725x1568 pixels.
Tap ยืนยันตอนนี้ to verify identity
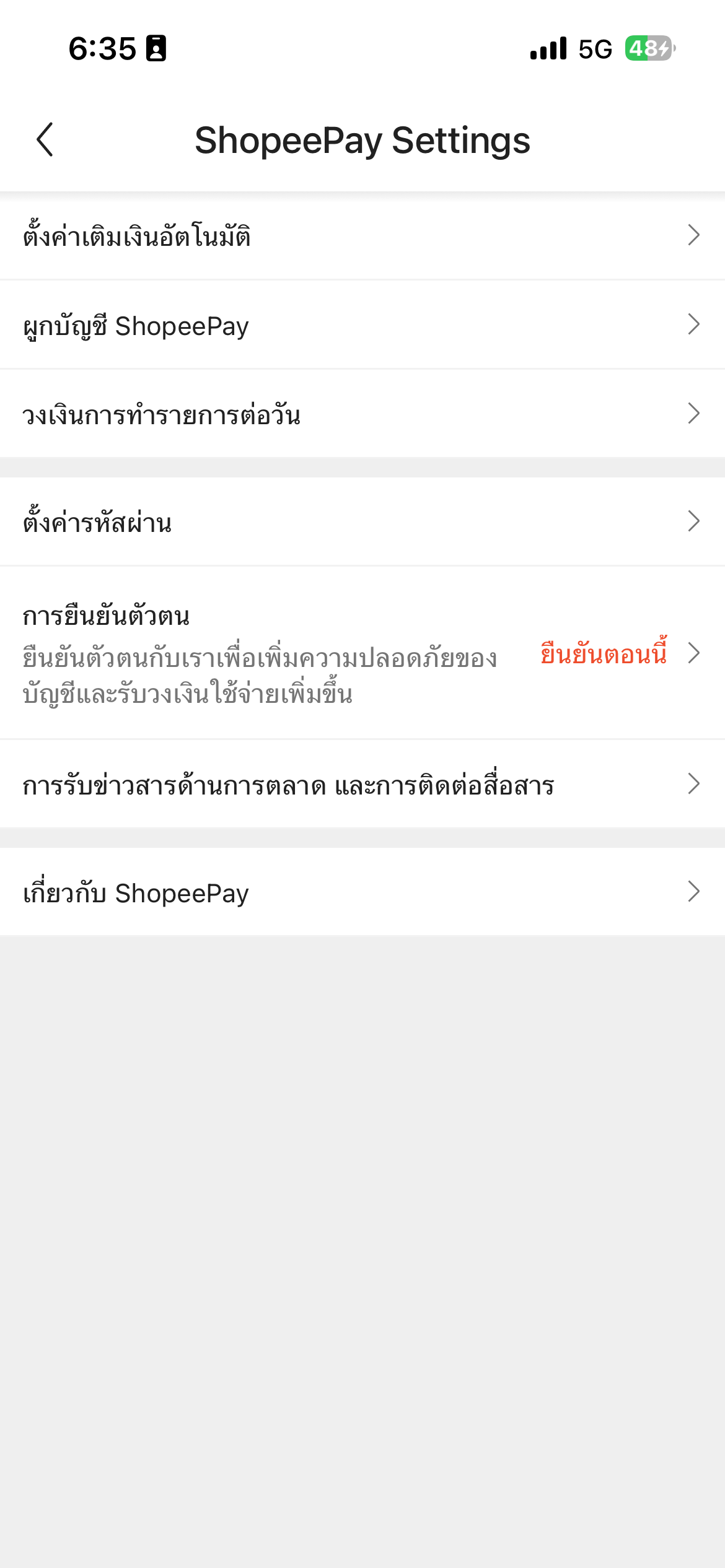tap(604, 653)
